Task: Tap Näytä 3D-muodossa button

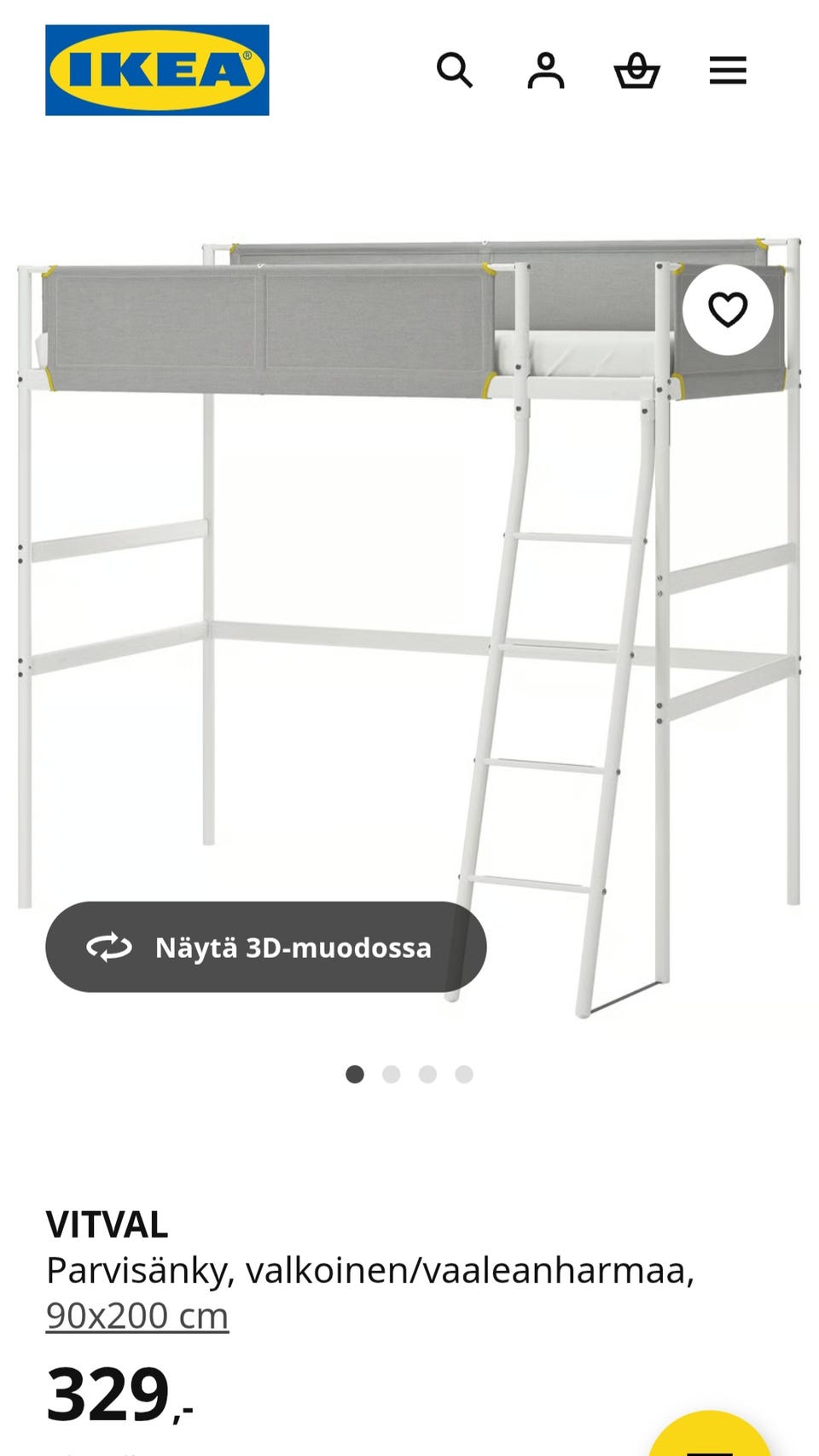Action: click(265, 947)
